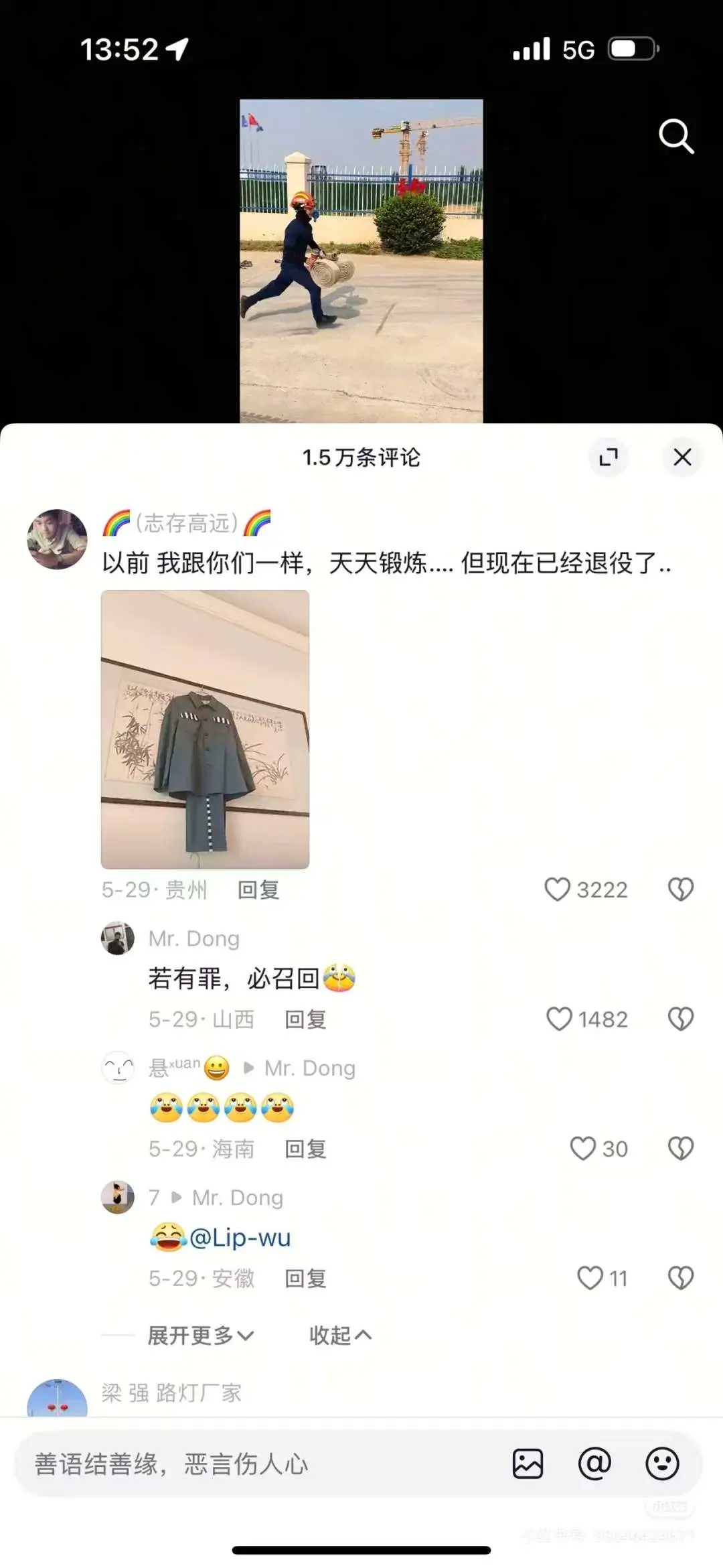
Task: Like 悬xuan's reply with 30 likes
Action: (582, 1148)
